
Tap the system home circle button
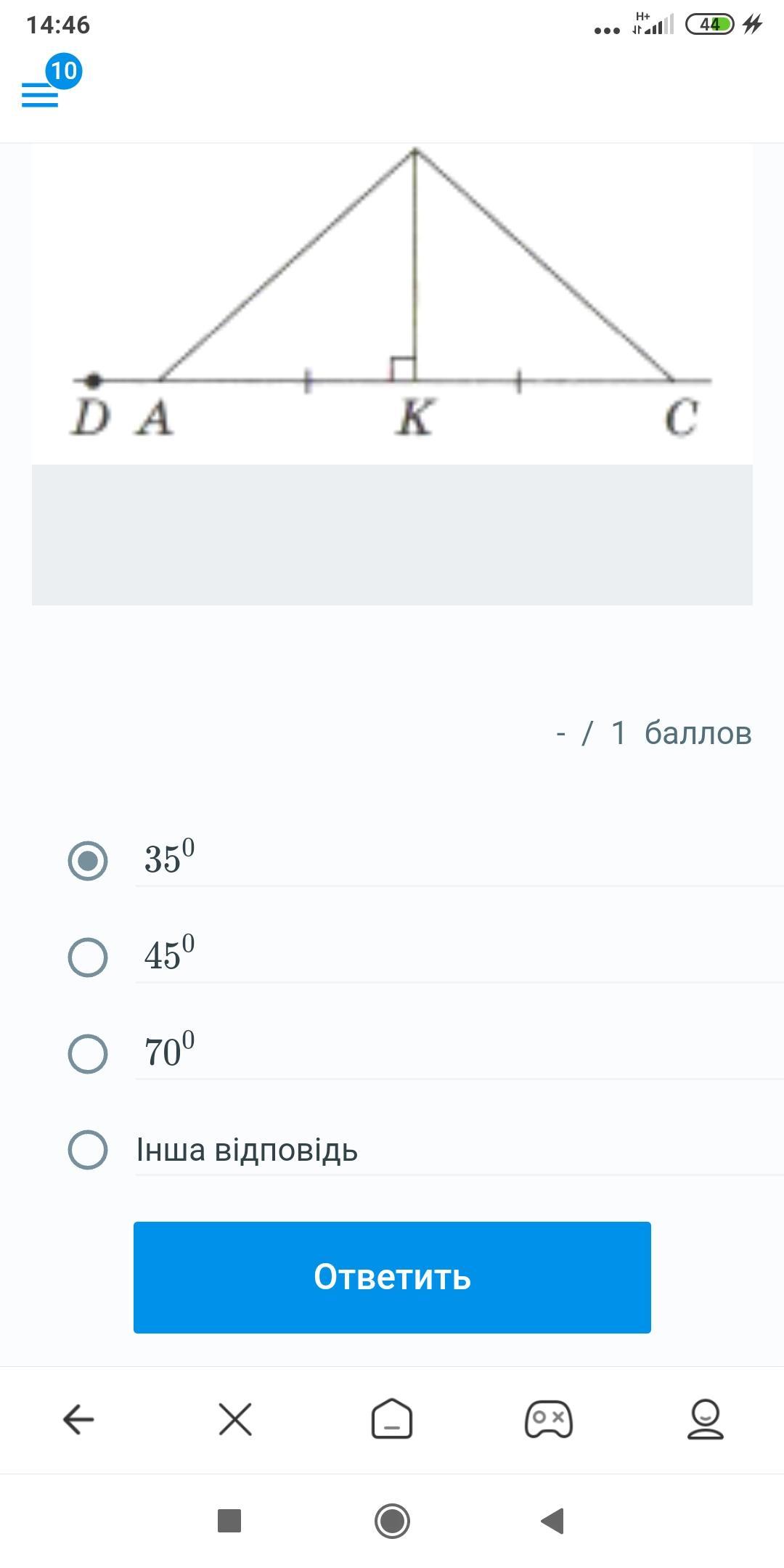392,1520
